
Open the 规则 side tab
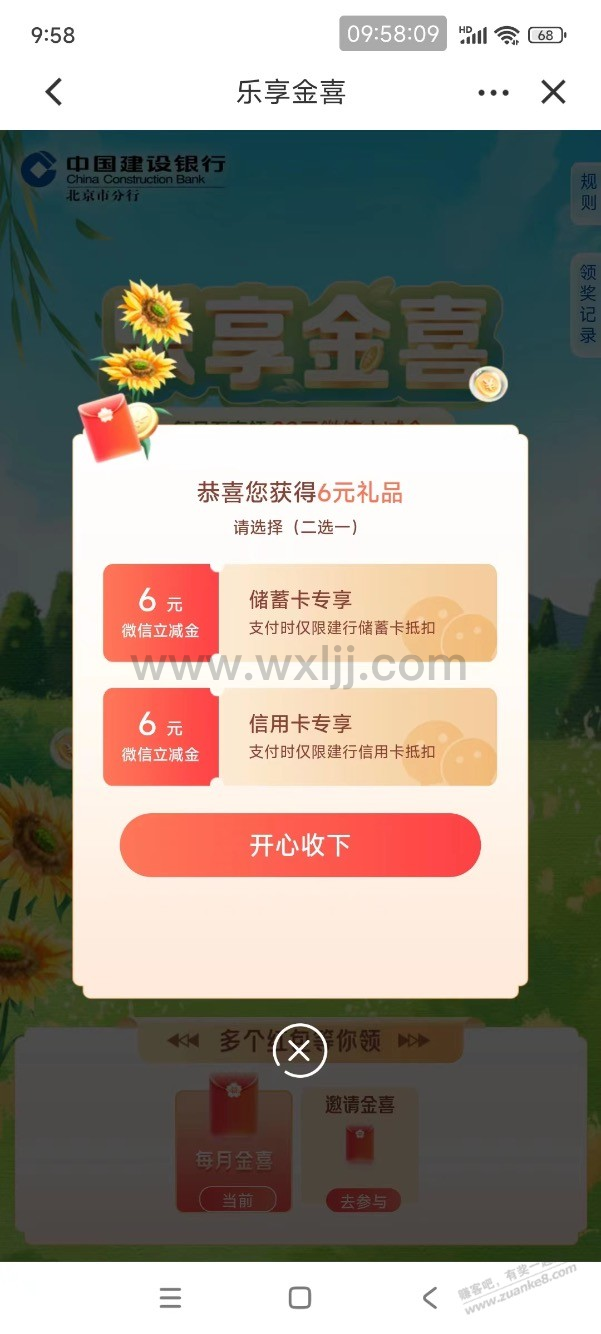(587, 194)
